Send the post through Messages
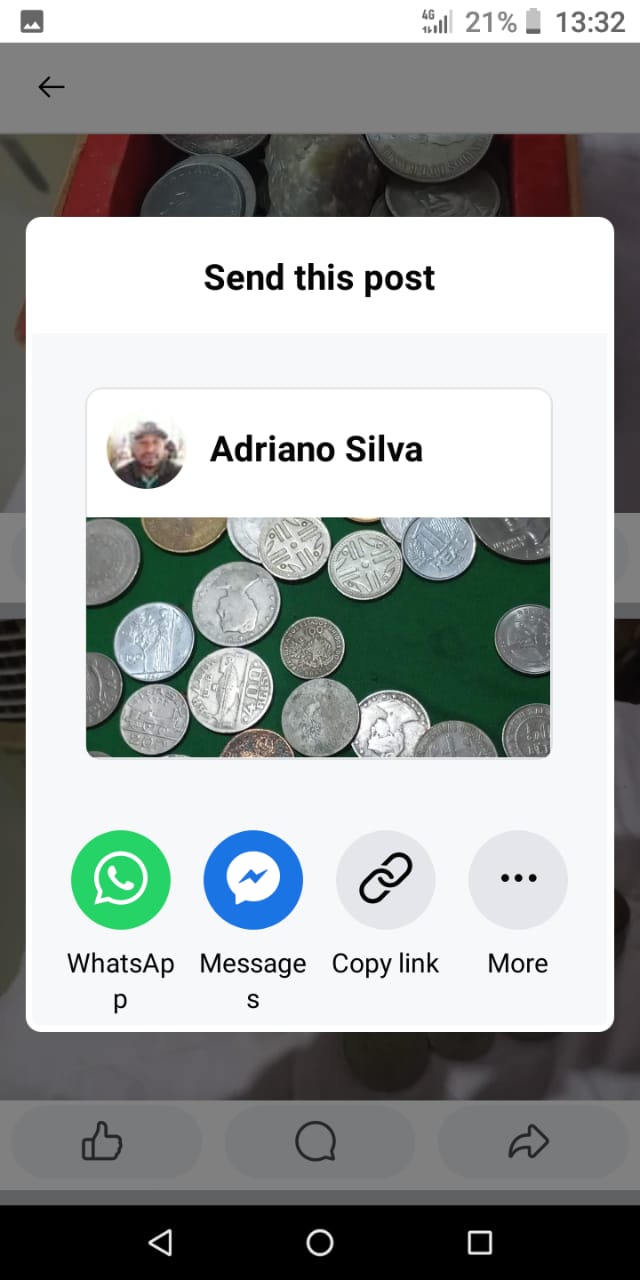The height and width of the screenshot is (1280, 640). coord(253,880)
